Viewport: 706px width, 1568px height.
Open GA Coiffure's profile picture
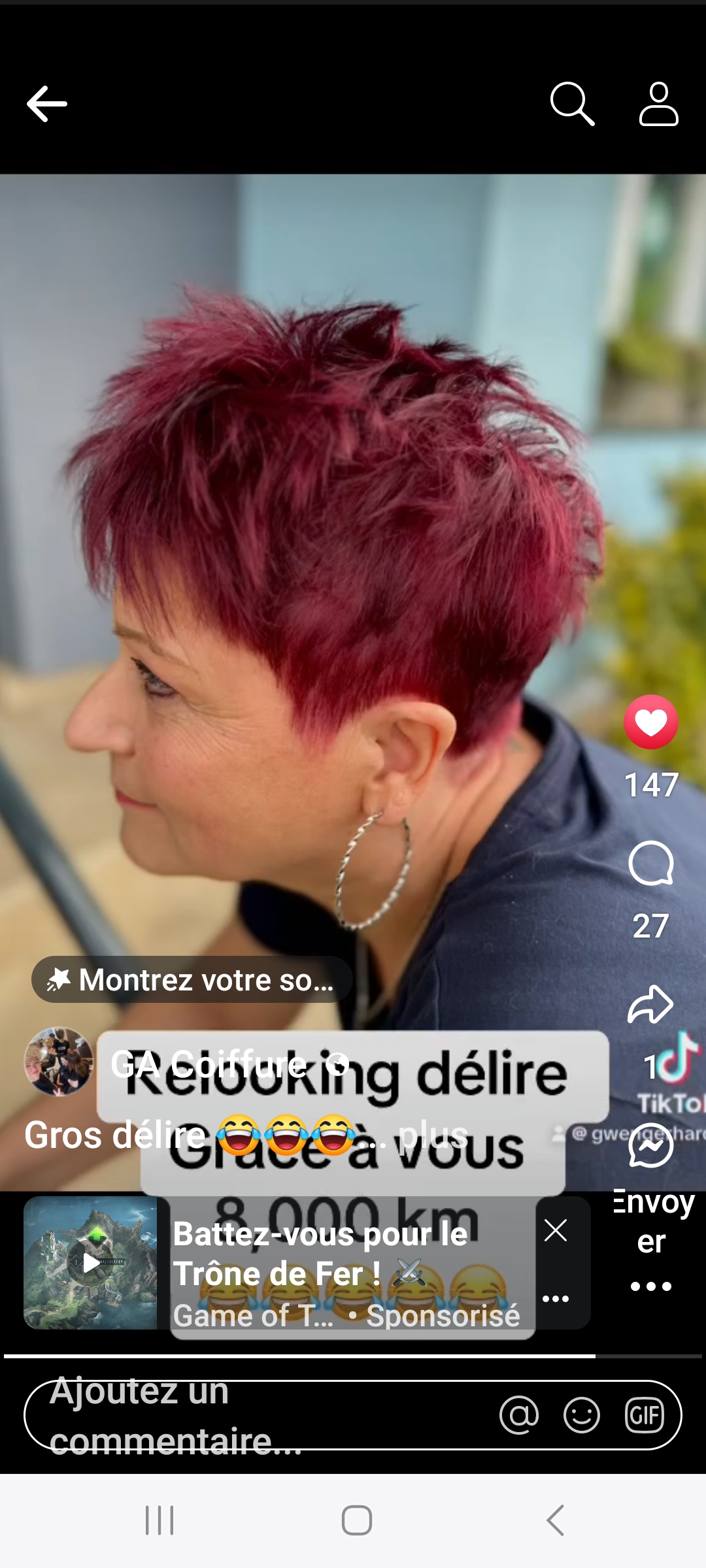point(59,1062)
